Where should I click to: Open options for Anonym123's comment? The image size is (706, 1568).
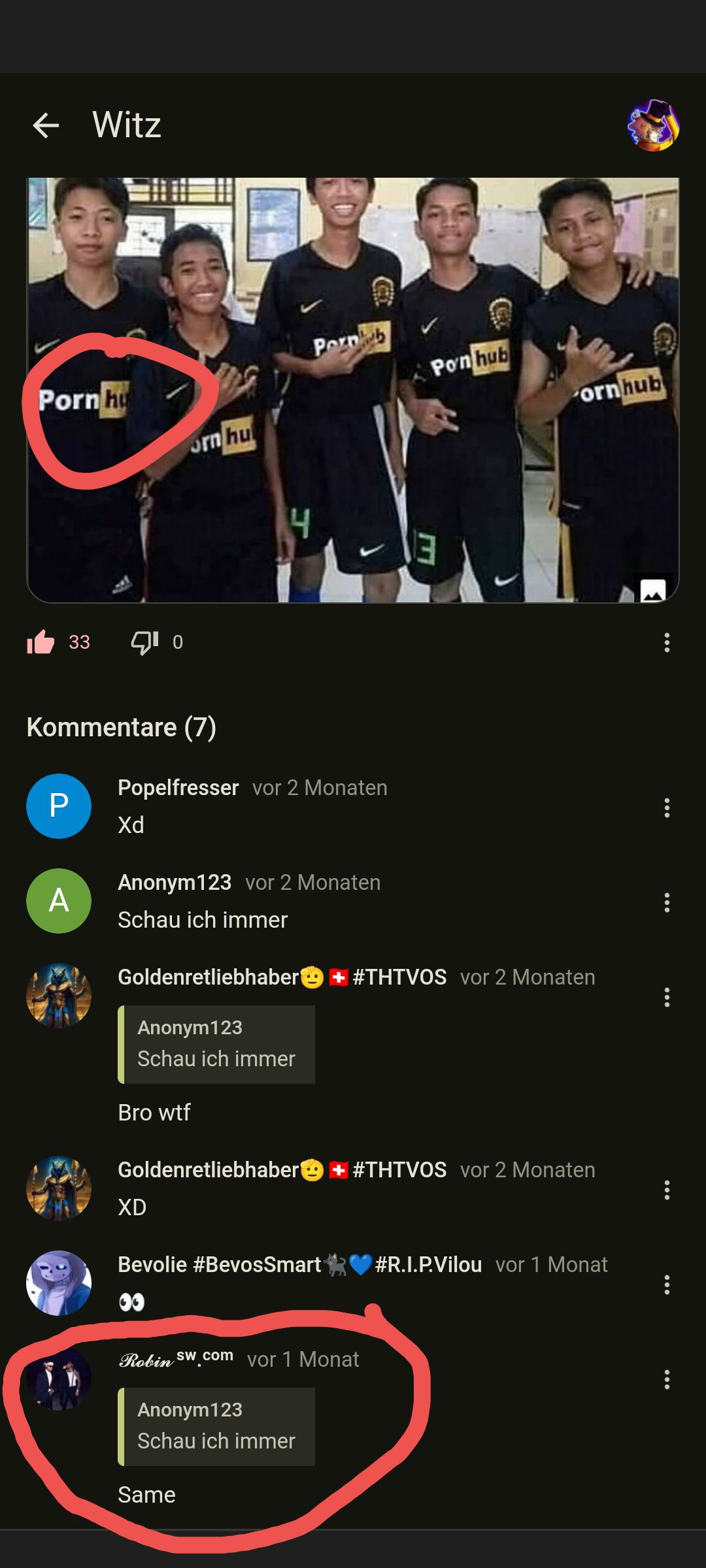[x=667, y=903]
